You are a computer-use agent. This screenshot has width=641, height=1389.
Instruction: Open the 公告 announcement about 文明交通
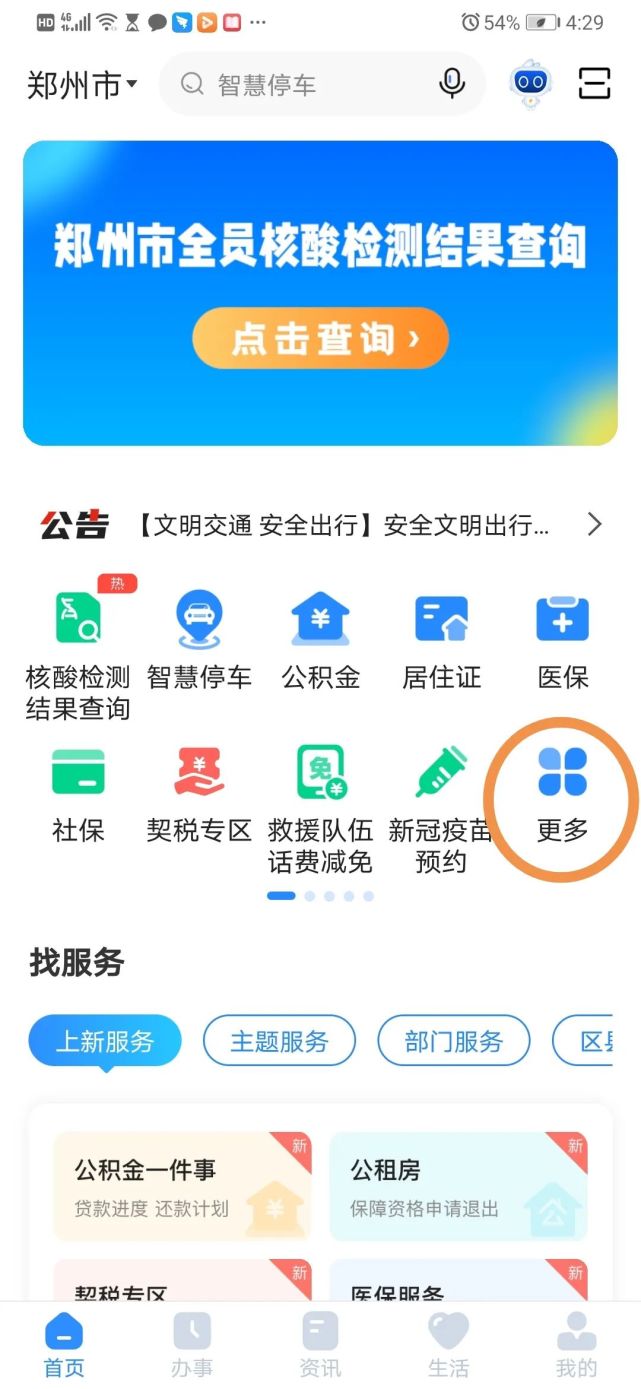322,524
